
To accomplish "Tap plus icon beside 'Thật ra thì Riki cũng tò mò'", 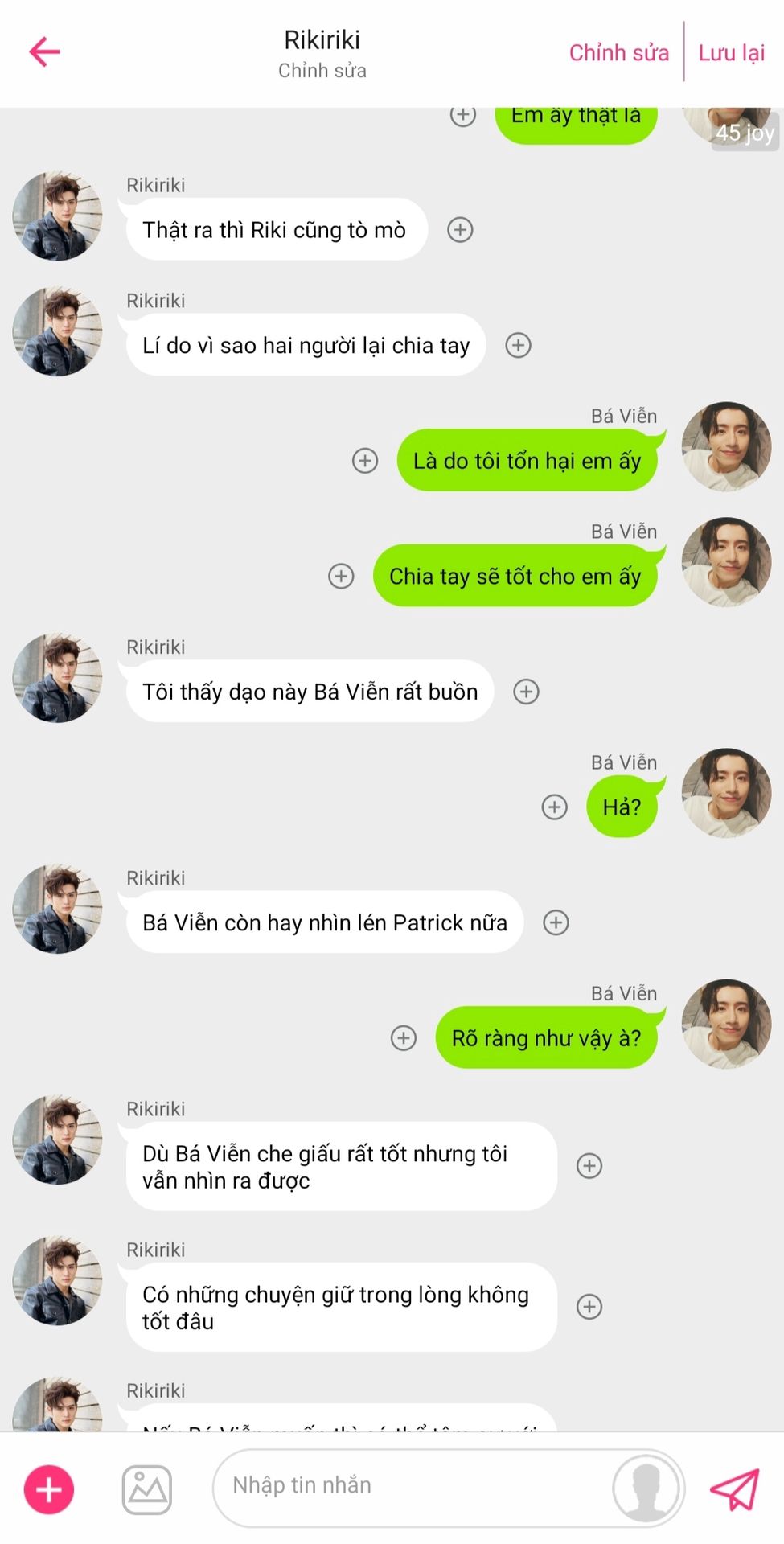I will pos(460,230).
